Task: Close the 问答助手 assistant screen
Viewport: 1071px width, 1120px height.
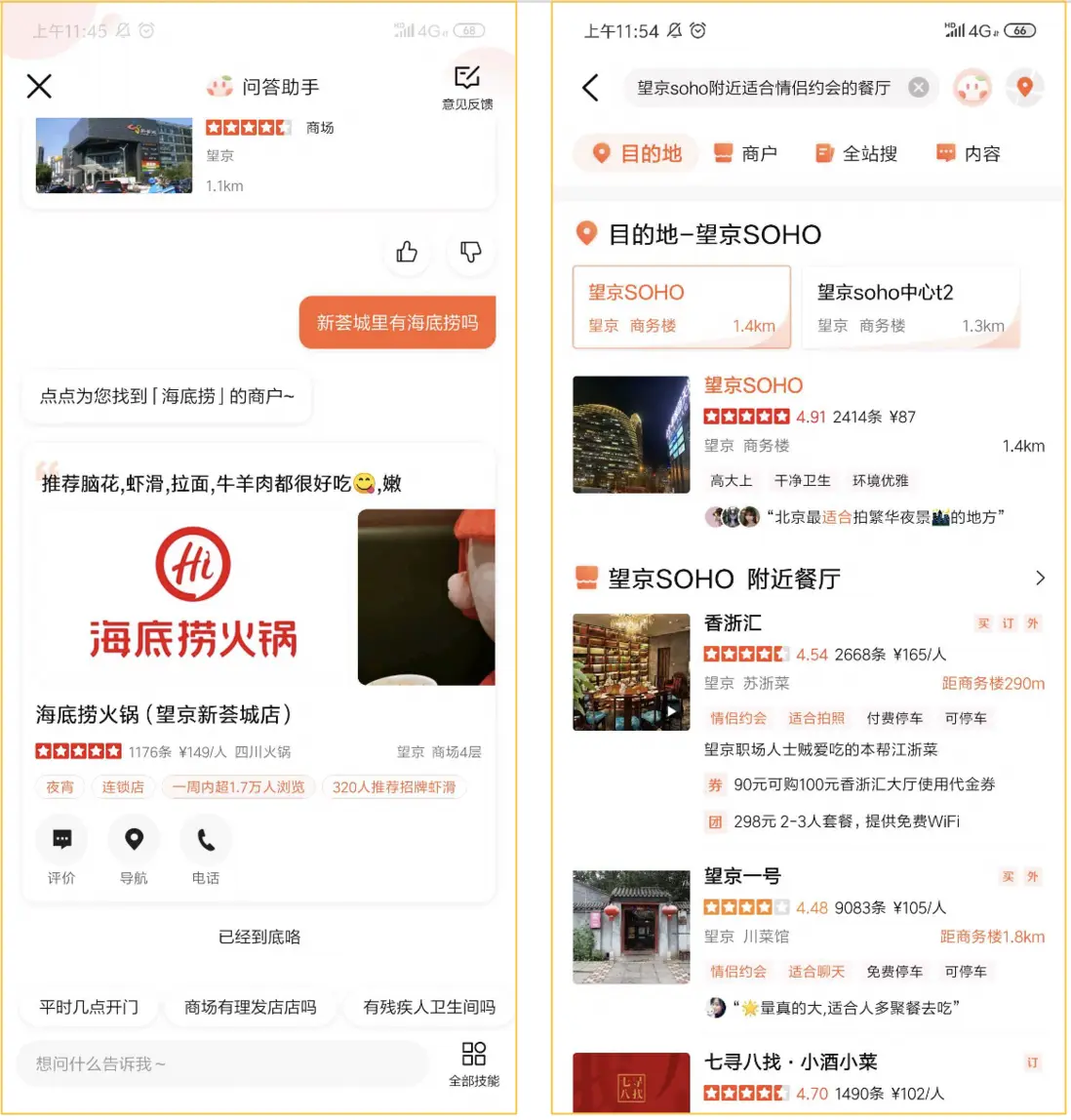Action: 39,87
